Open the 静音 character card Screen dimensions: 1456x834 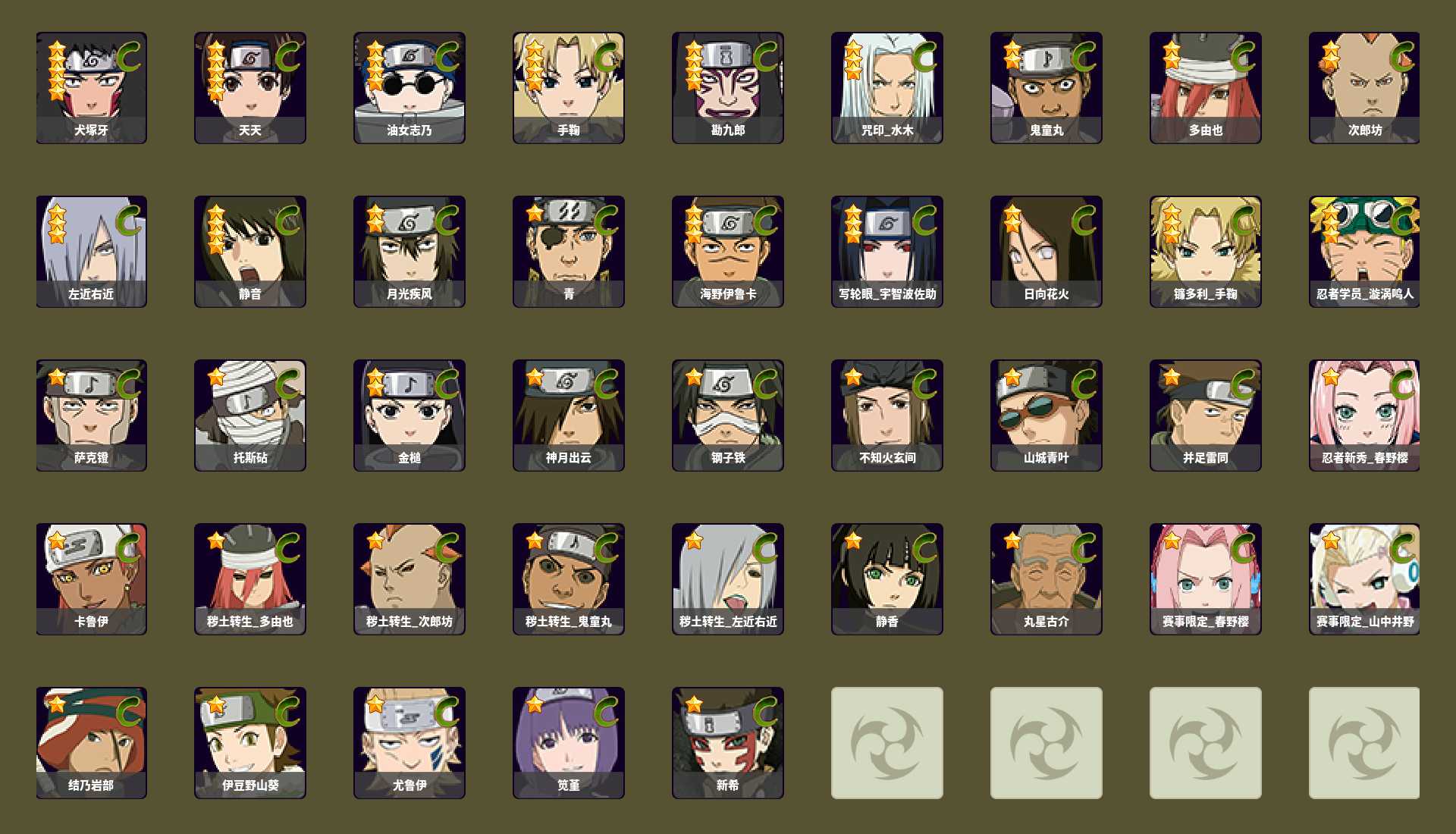click(250, 251)
